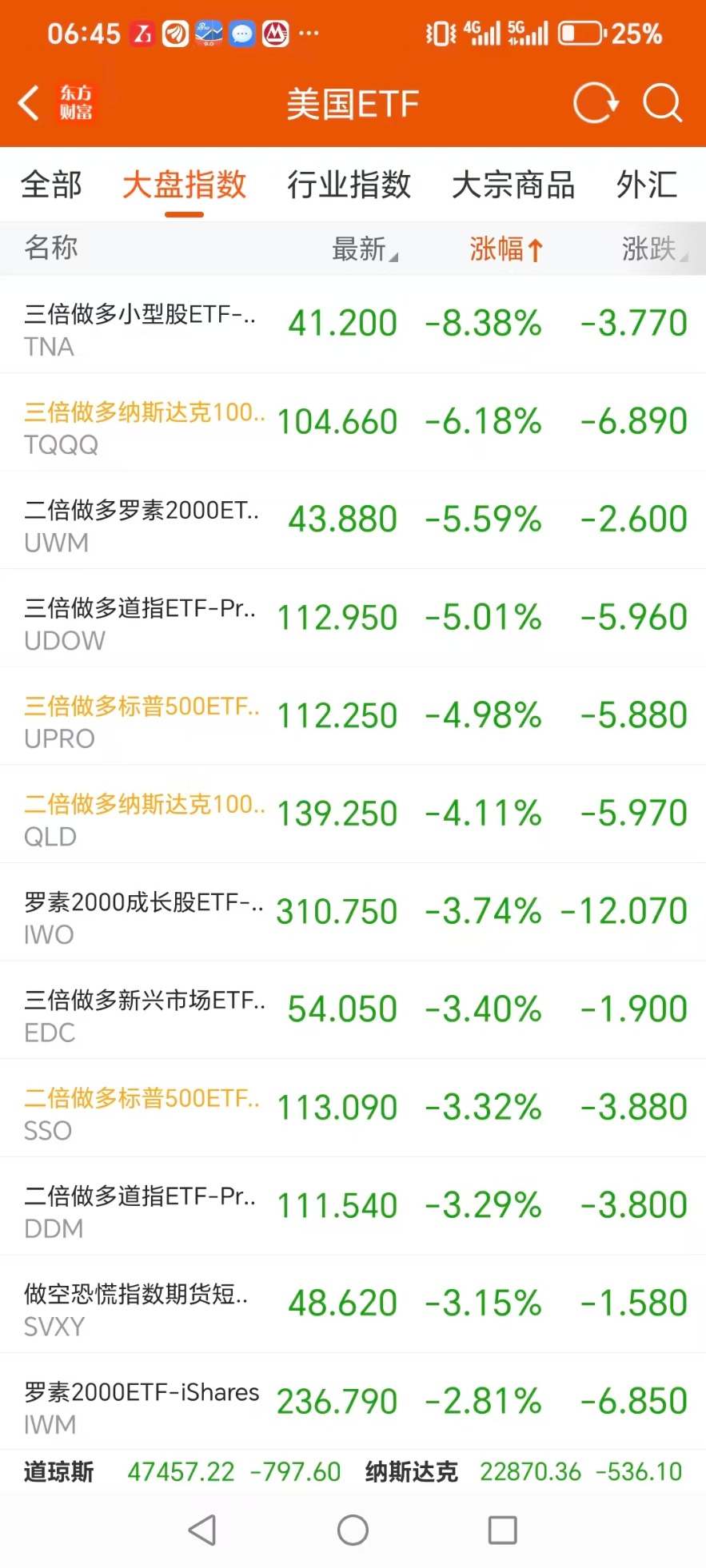
Task: Tap the system home button
Action: coord(353,1530)
